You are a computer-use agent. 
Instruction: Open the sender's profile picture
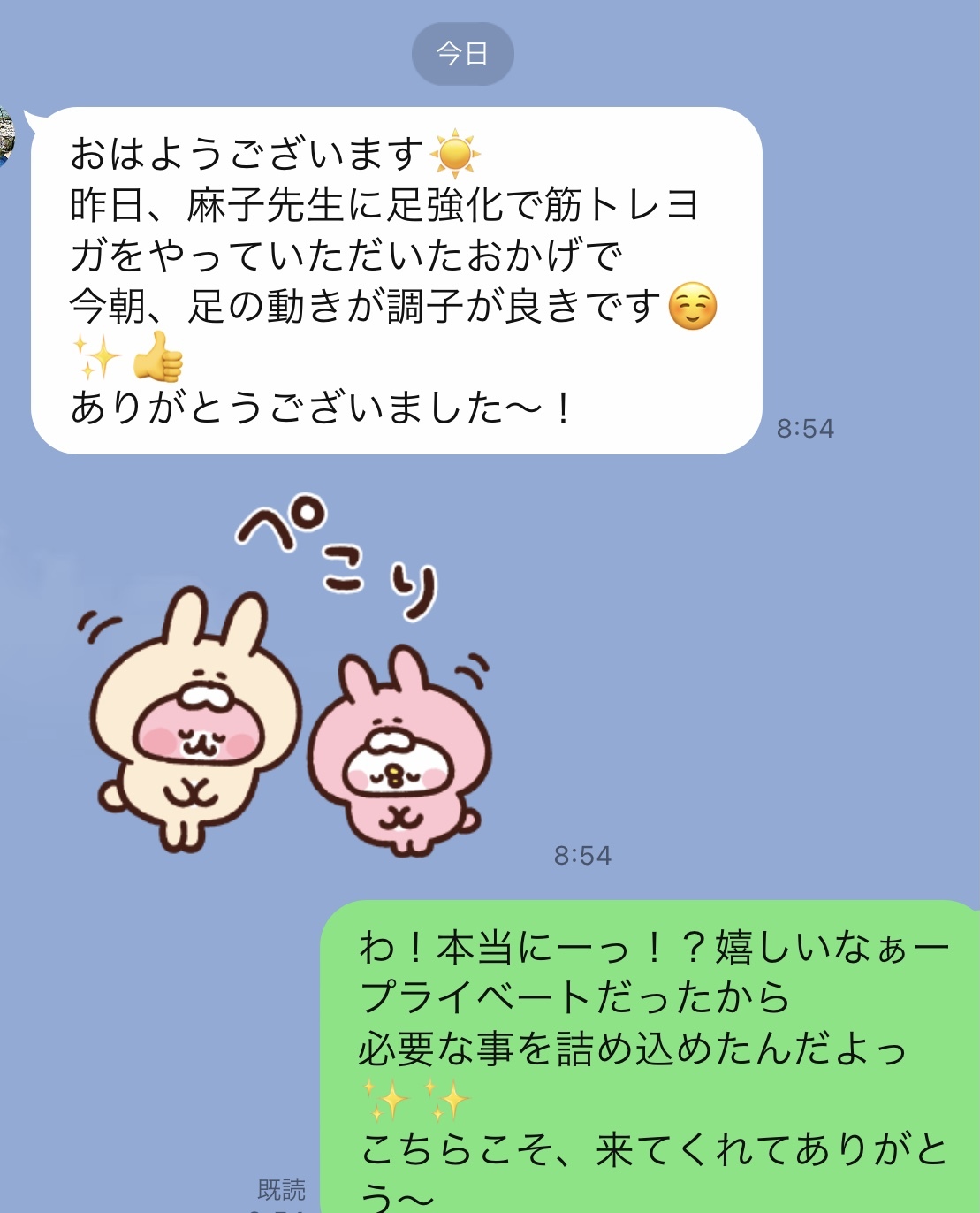tap(5, 134)
